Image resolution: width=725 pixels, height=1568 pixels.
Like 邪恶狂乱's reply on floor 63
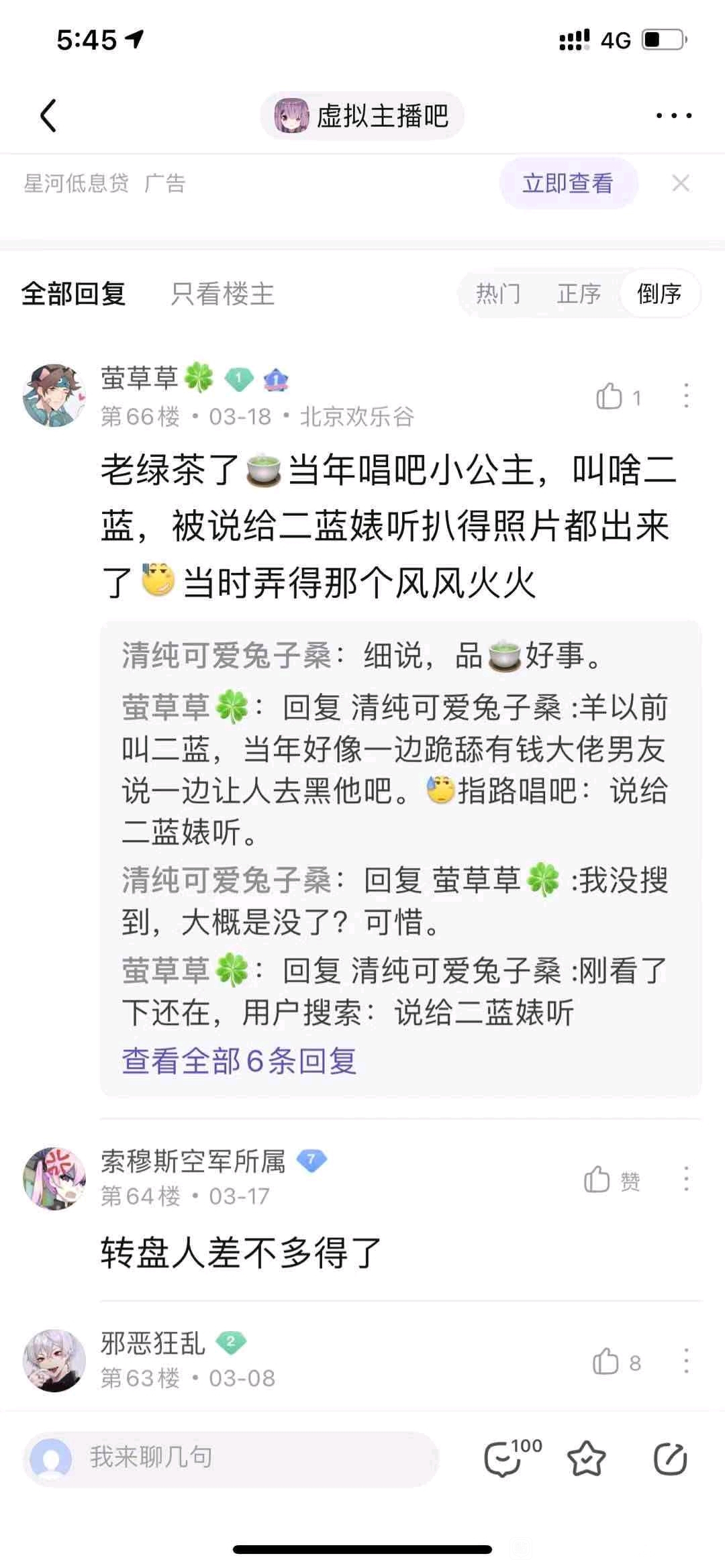tap(606, 1362)
